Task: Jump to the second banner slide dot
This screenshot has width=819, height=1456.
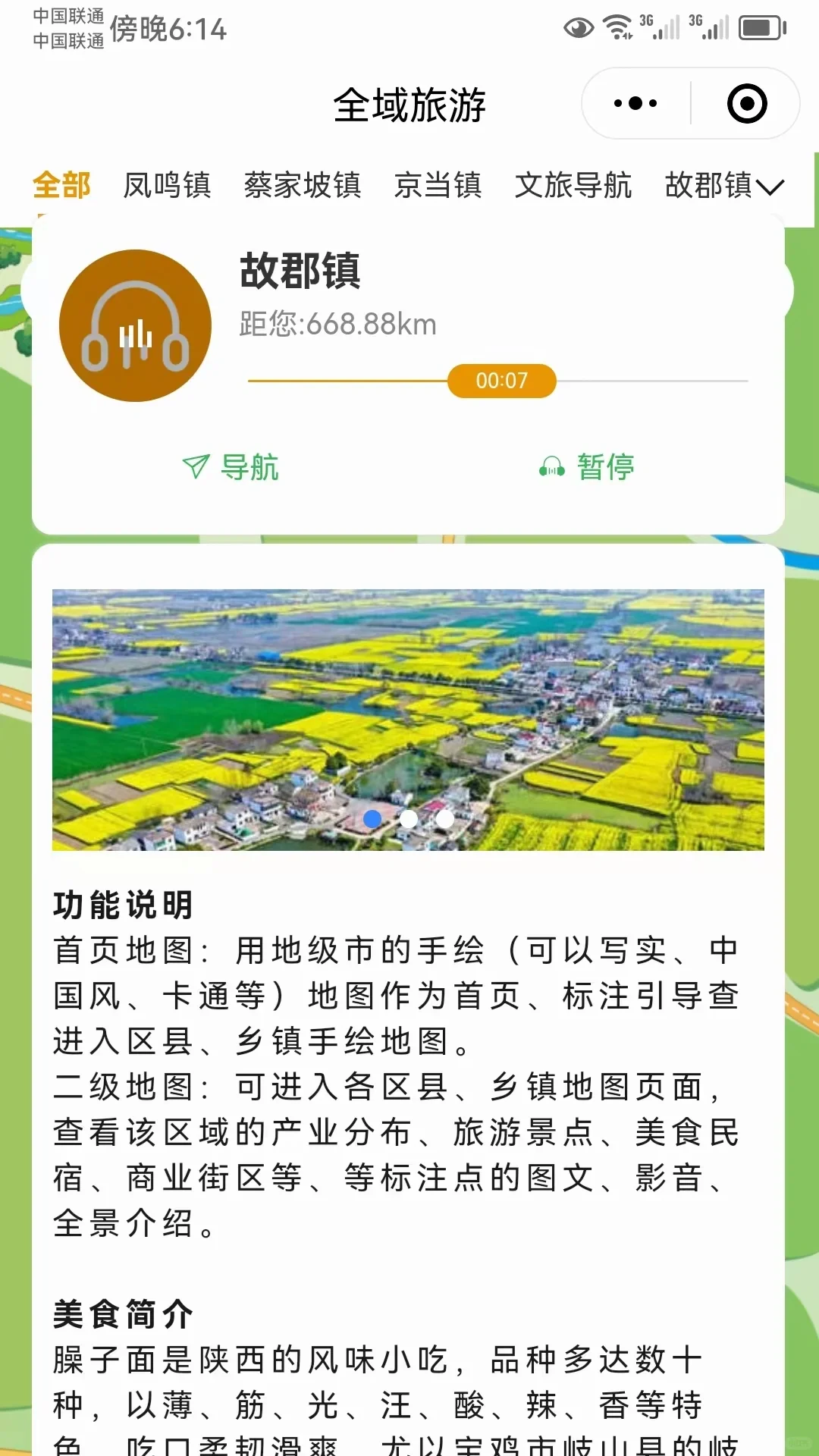Action: click(409, 819)
